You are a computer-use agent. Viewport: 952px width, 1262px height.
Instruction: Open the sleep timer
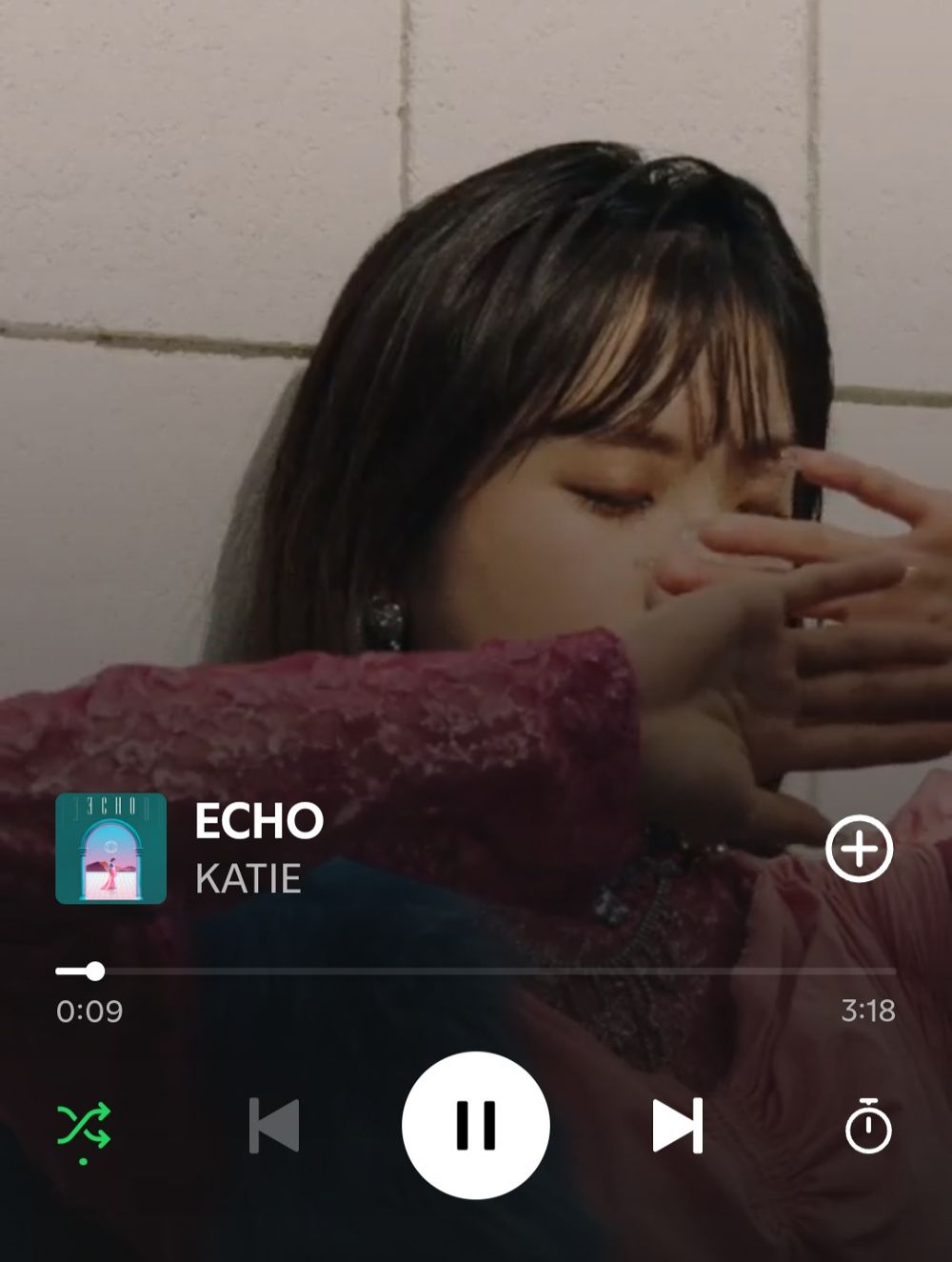coord(868,1126)
